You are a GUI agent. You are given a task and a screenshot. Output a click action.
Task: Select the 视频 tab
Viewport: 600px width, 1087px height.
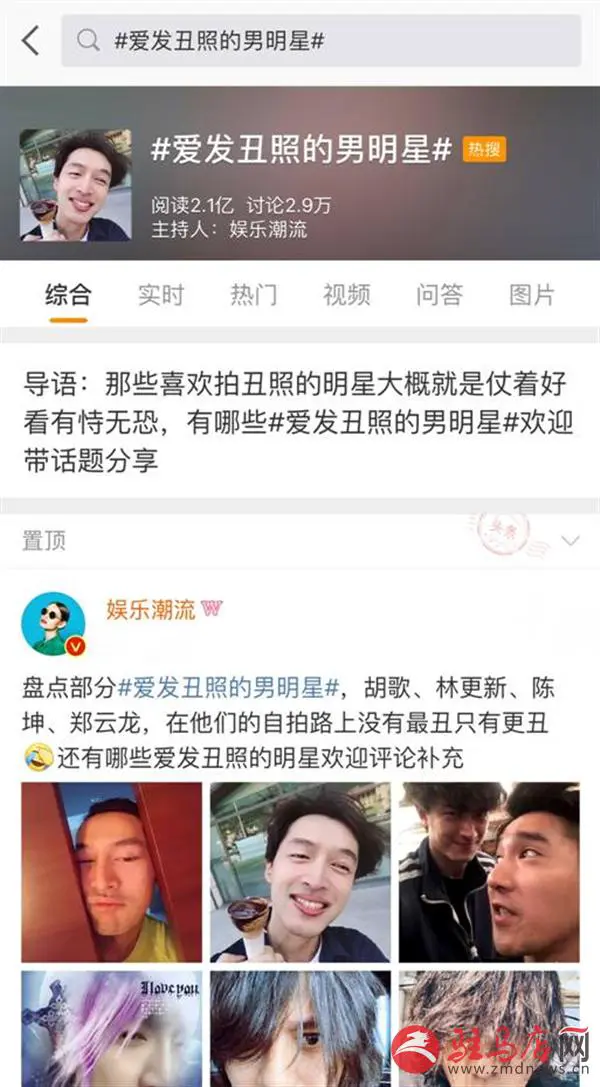(x=347, y=295)
